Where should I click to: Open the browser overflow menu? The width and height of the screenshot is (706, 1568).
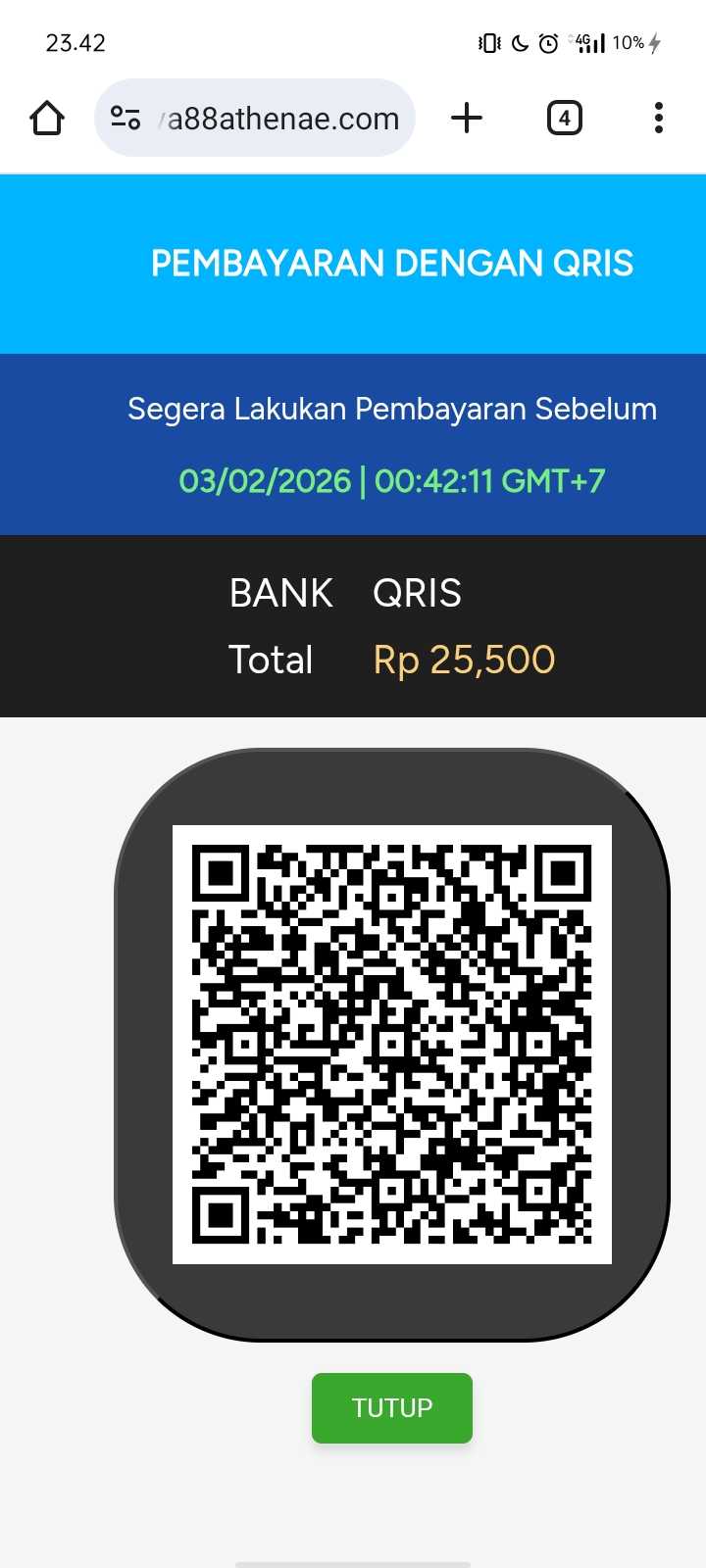click(x=658, y=119)
